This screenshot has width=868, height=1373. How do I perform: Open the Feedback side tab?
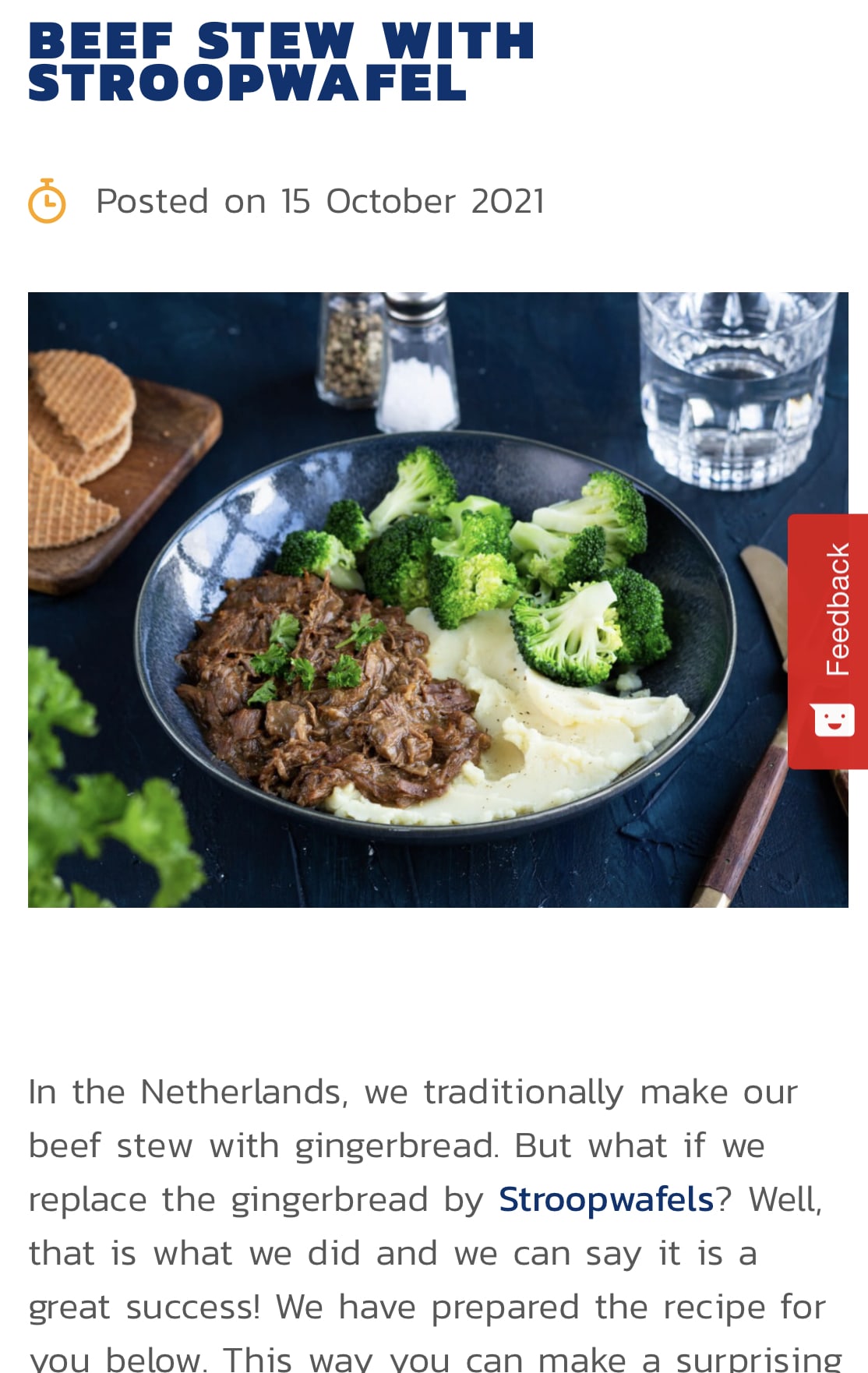click(831, 641)
